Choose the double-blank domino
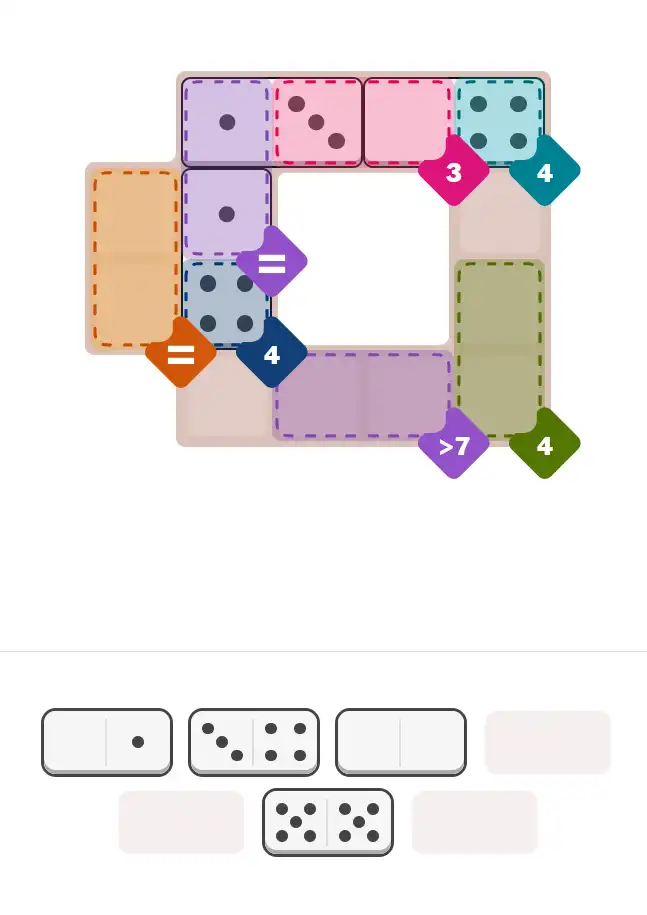647x915 pixels. (401, 742)
